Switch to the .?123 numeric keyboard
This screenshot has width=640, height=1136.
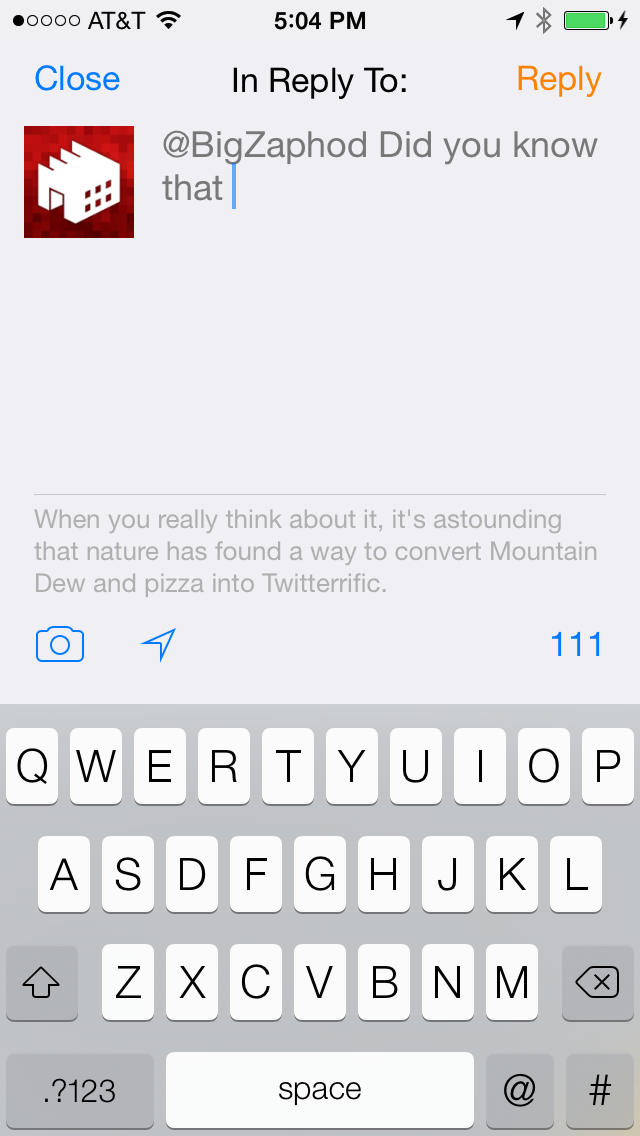pos(80,1090)
